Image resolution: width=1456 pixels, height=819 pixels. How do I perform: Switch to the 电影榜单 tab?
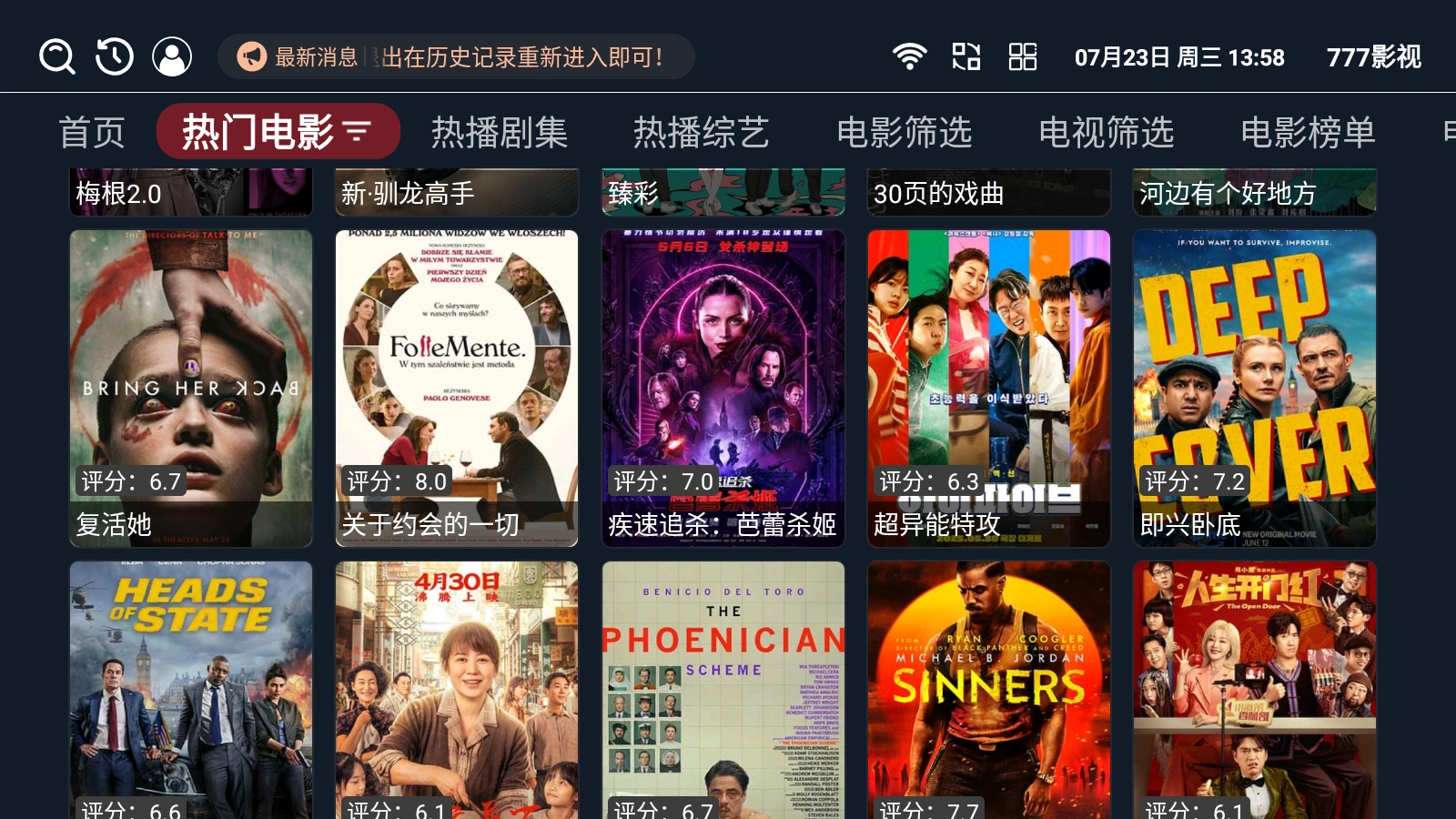pos(1308,133)
